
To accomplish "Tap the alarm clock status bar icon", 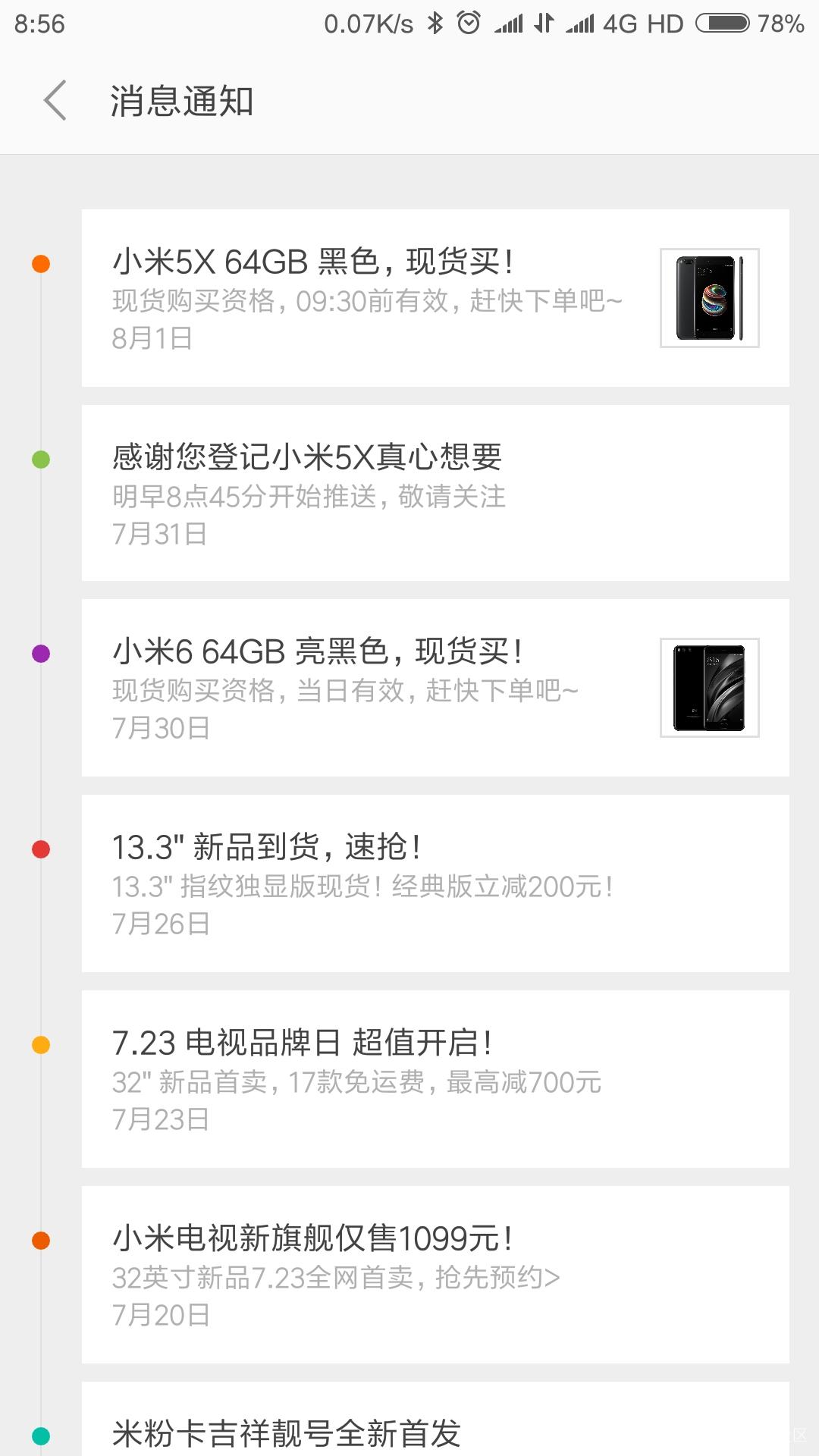I will (469, 24).
